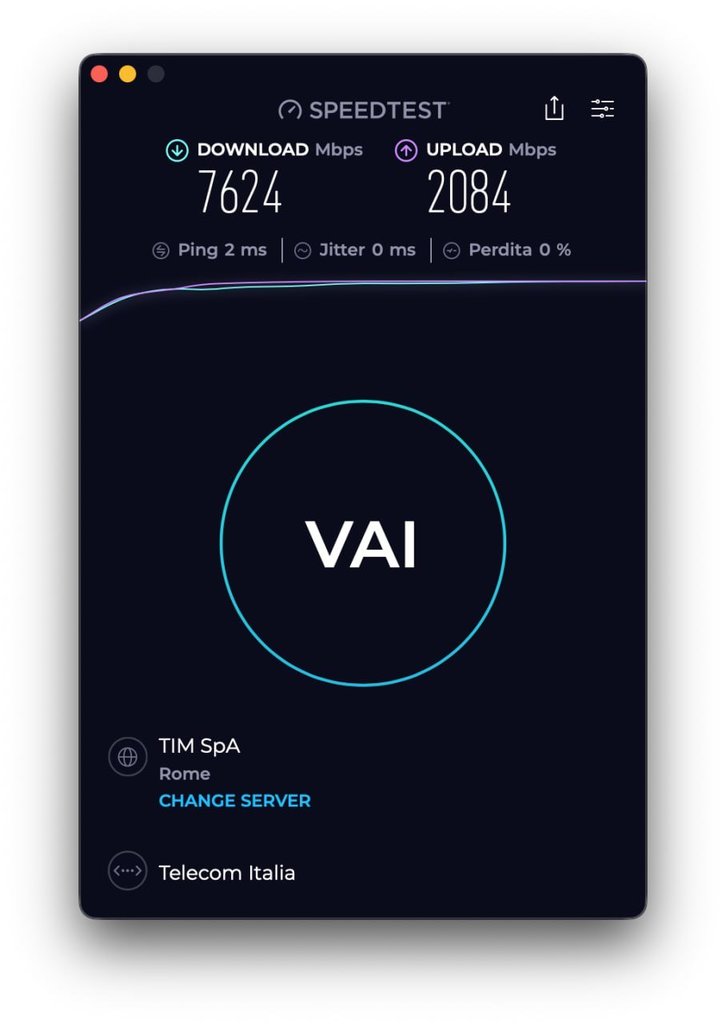Start the speed test with VAI
This screenshot has width=726, height=1024.
tap(362, 543)
